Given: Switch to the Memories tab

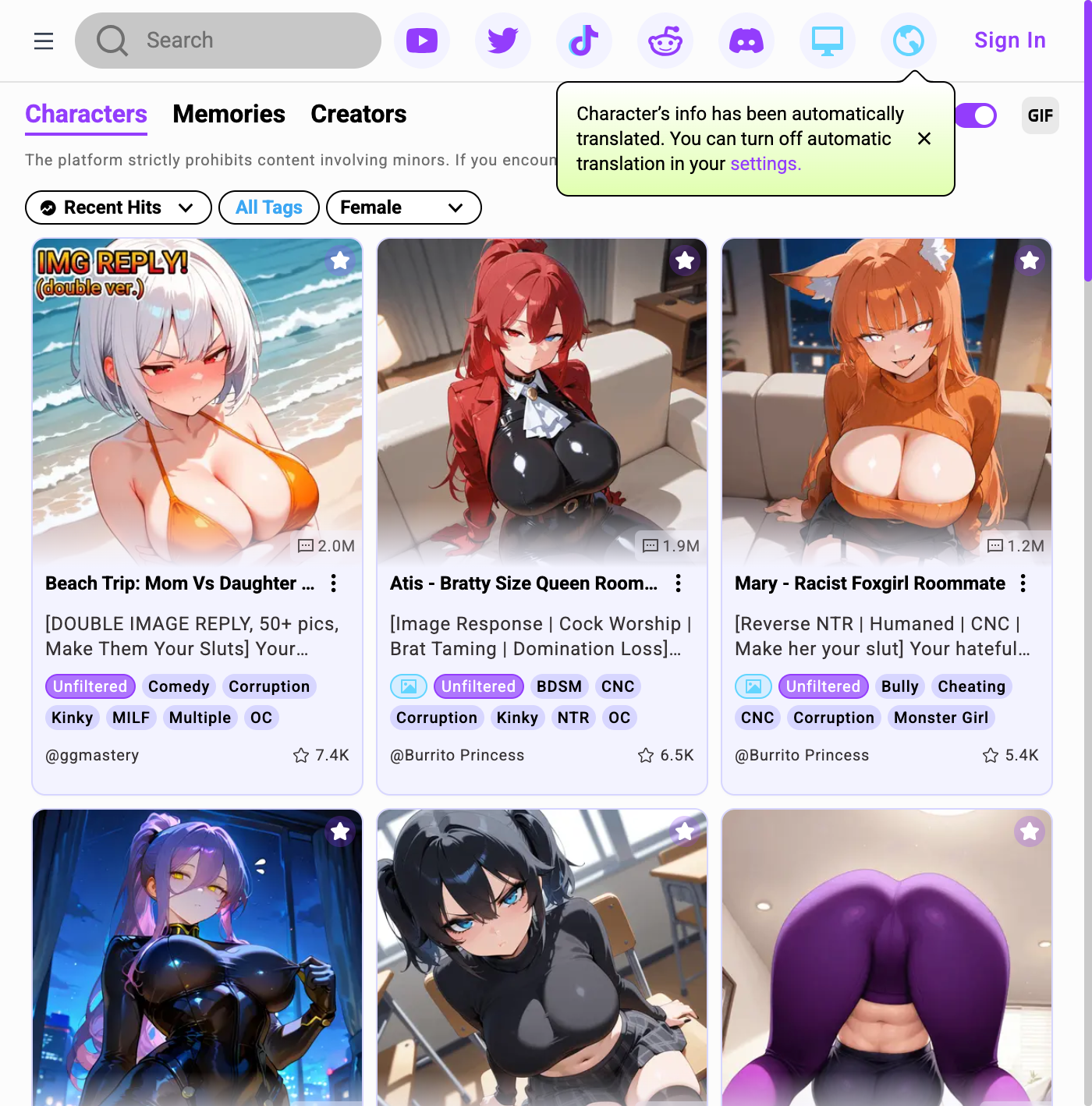Looking at the screenshot, I should pyautogui.click(x=229, y=115).
